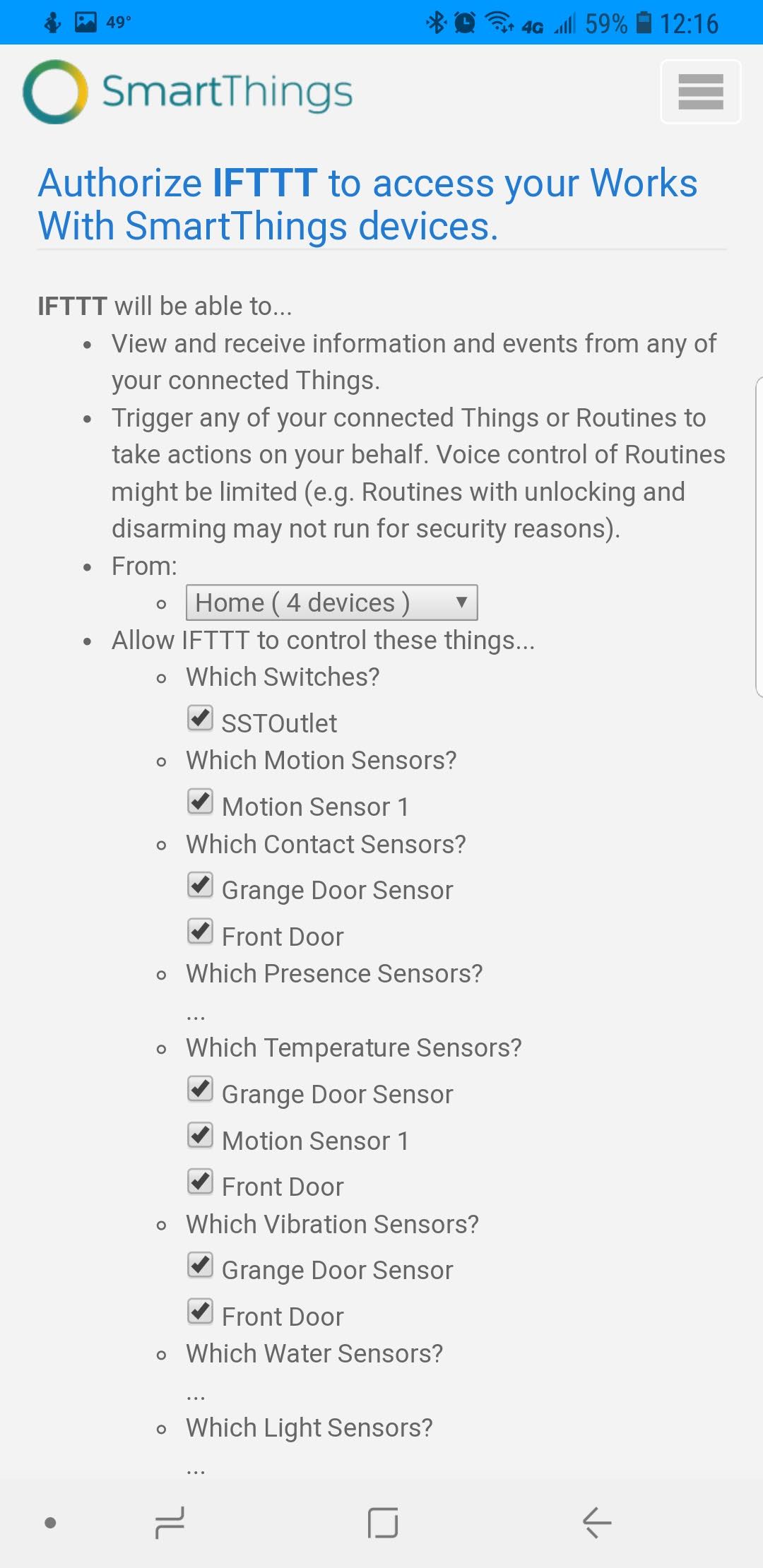763x1568 pixels.
Task: Uncheck Grange Door Sensor under Contact Sensors
Action: coord(201,885)
